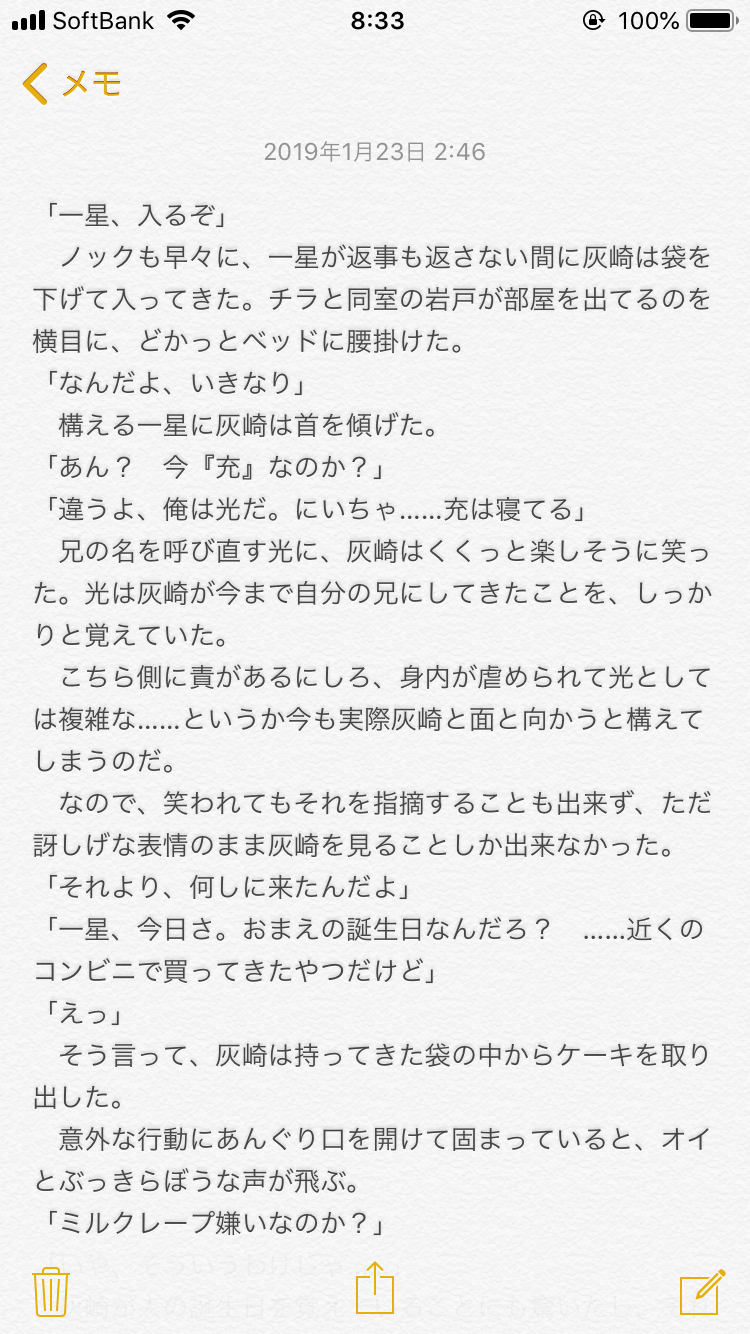Share this note
The height and width of the screenshot is (1334, 750).
[375, 1288]
